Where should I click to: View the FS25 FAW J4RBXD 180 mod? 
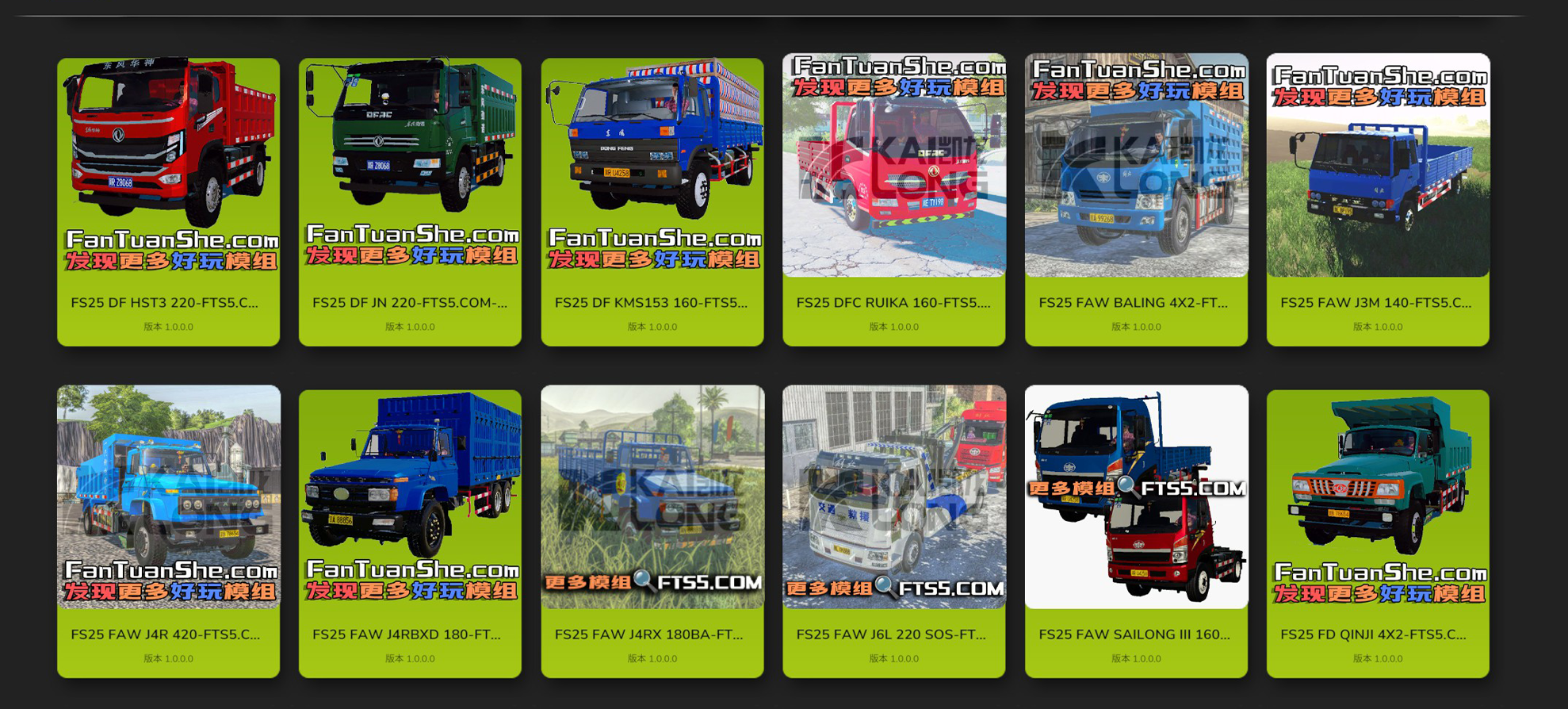coord(410,533)
